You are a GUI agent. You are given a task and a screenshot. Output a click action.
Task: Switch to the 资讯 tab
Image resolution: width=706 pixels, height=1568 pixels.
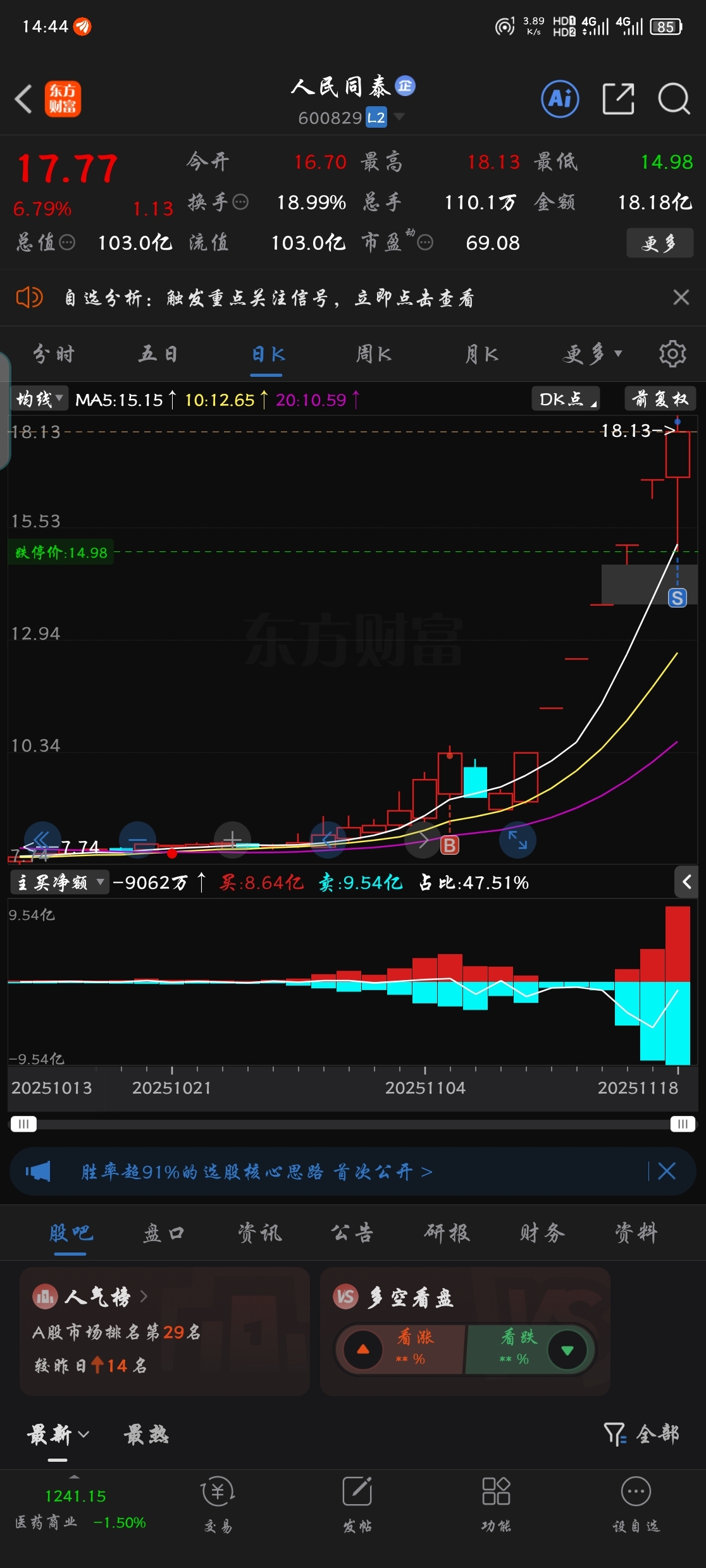(x=259, y=1233)
